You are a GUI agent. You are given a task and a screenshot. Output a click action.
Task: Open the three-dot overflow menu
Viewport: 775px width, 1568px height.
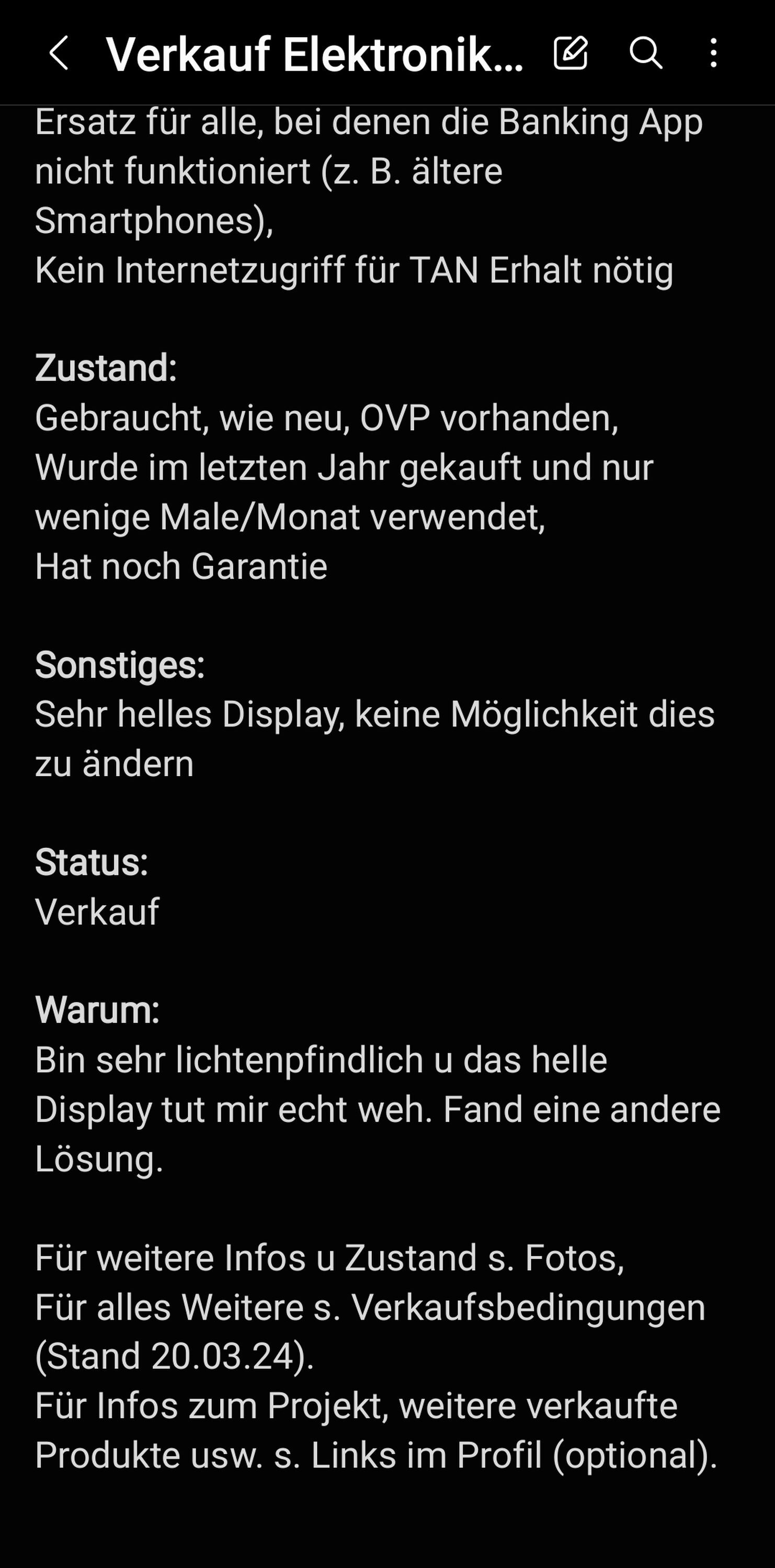[x=713, y=53]
